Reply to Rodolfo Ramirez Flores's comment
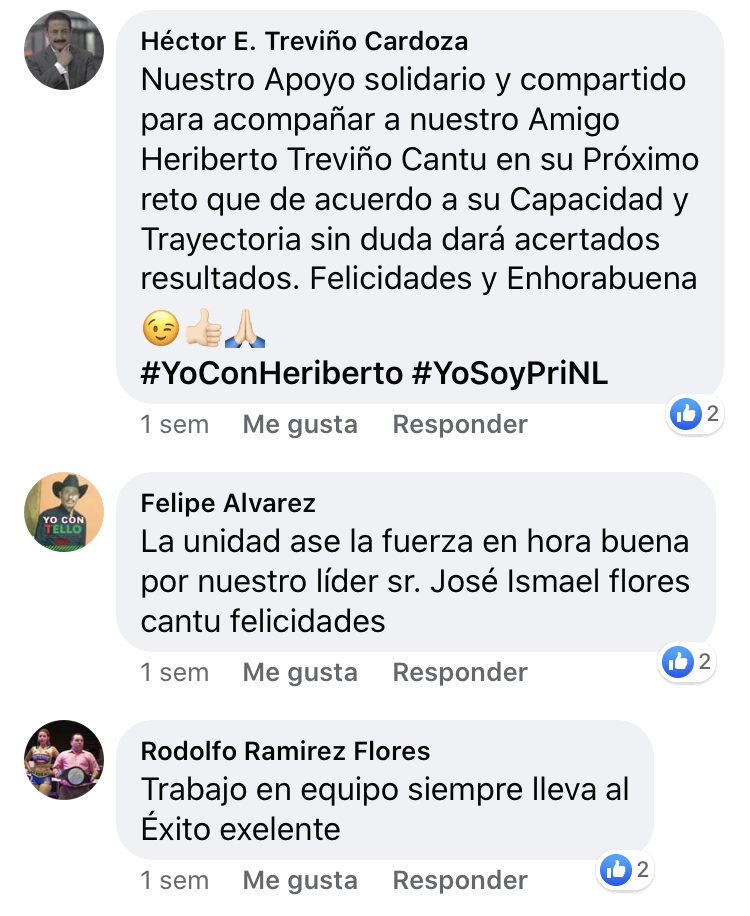 pyautogui.click(x=459, y=880)
